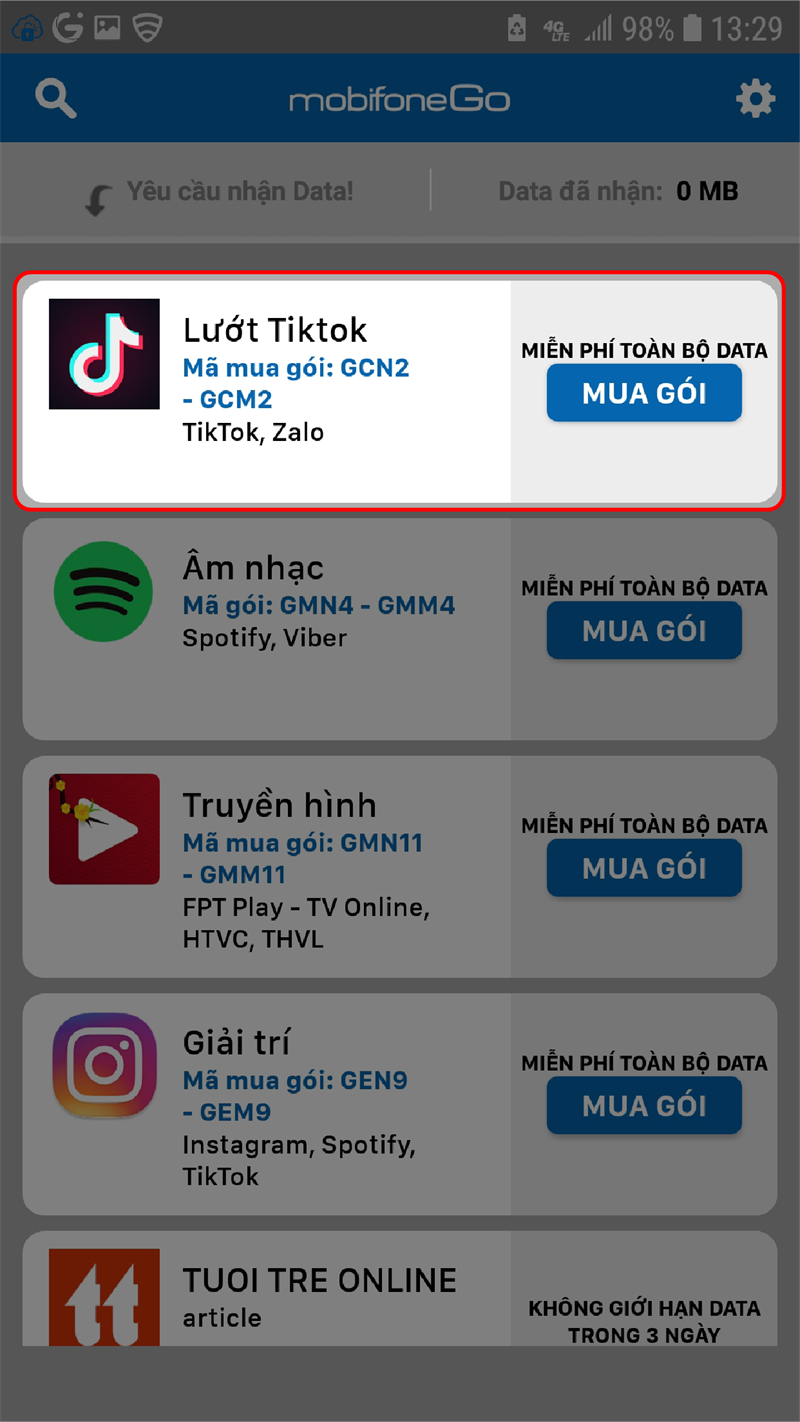Open the search magnifier icon
Screen dimensions: 800x1422
point(55,99)
